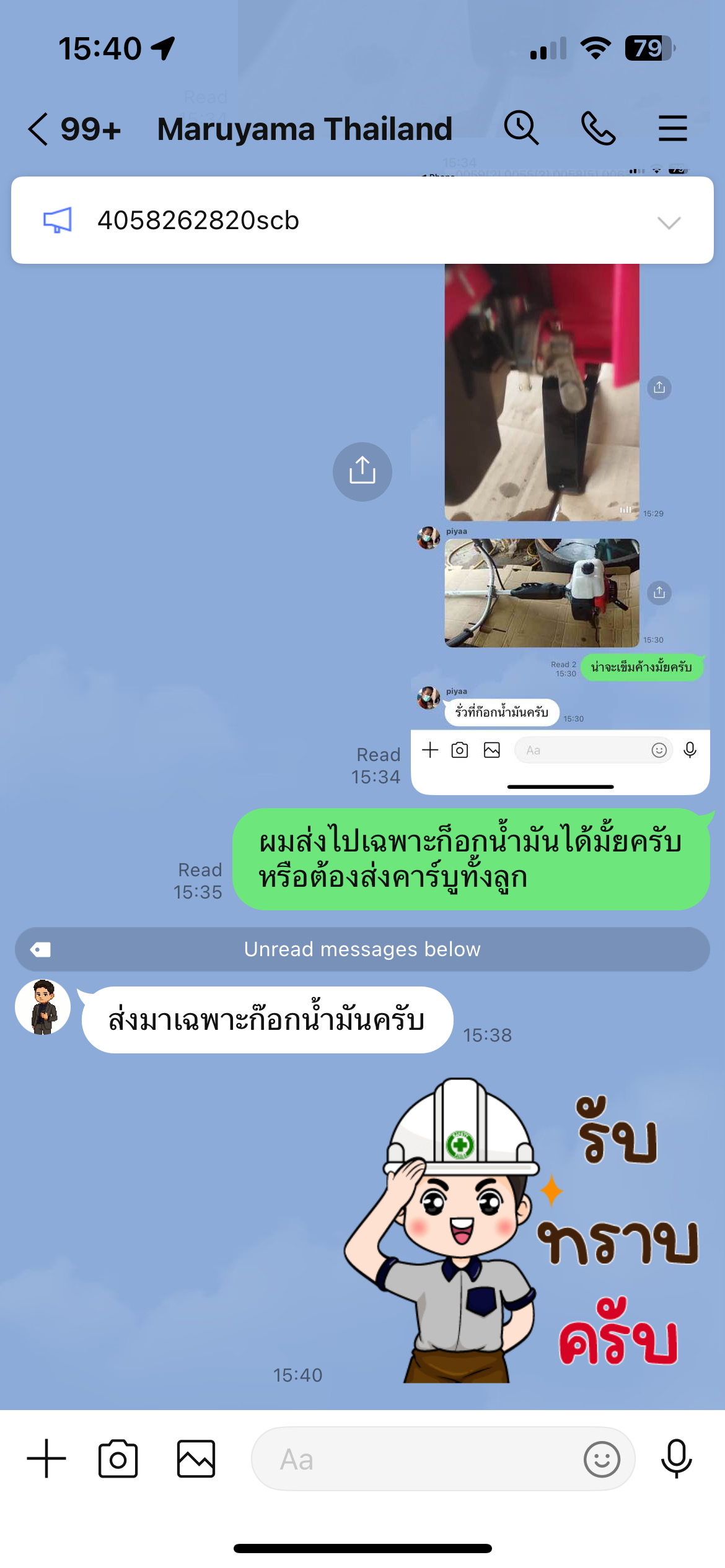This screenshot has height=1568, width=725.
Task: Open the sent screenshot image
Action: pos(560,526)
